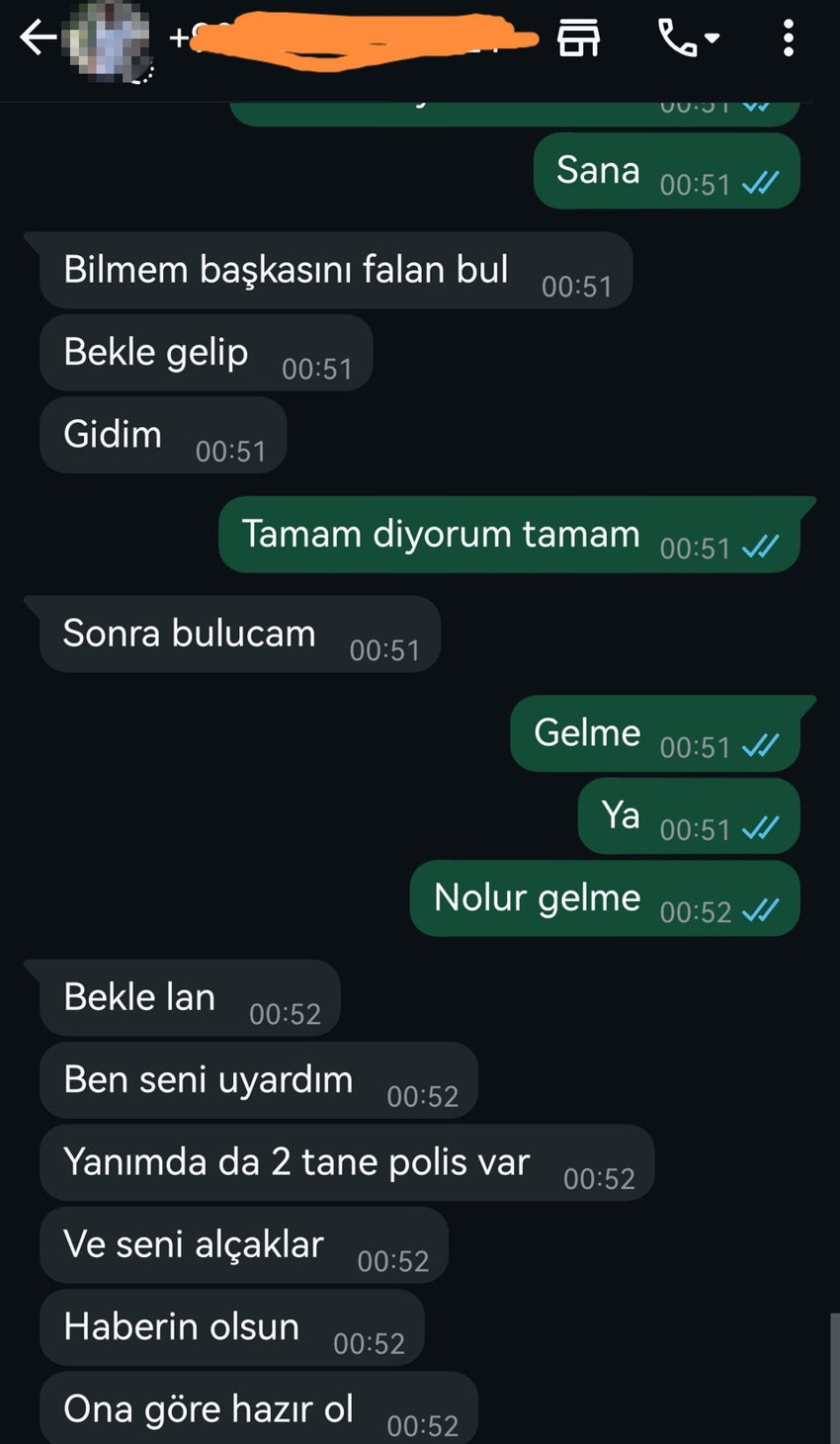
Task: Open the business catalog storefront icon
Action: pos(578,40)
